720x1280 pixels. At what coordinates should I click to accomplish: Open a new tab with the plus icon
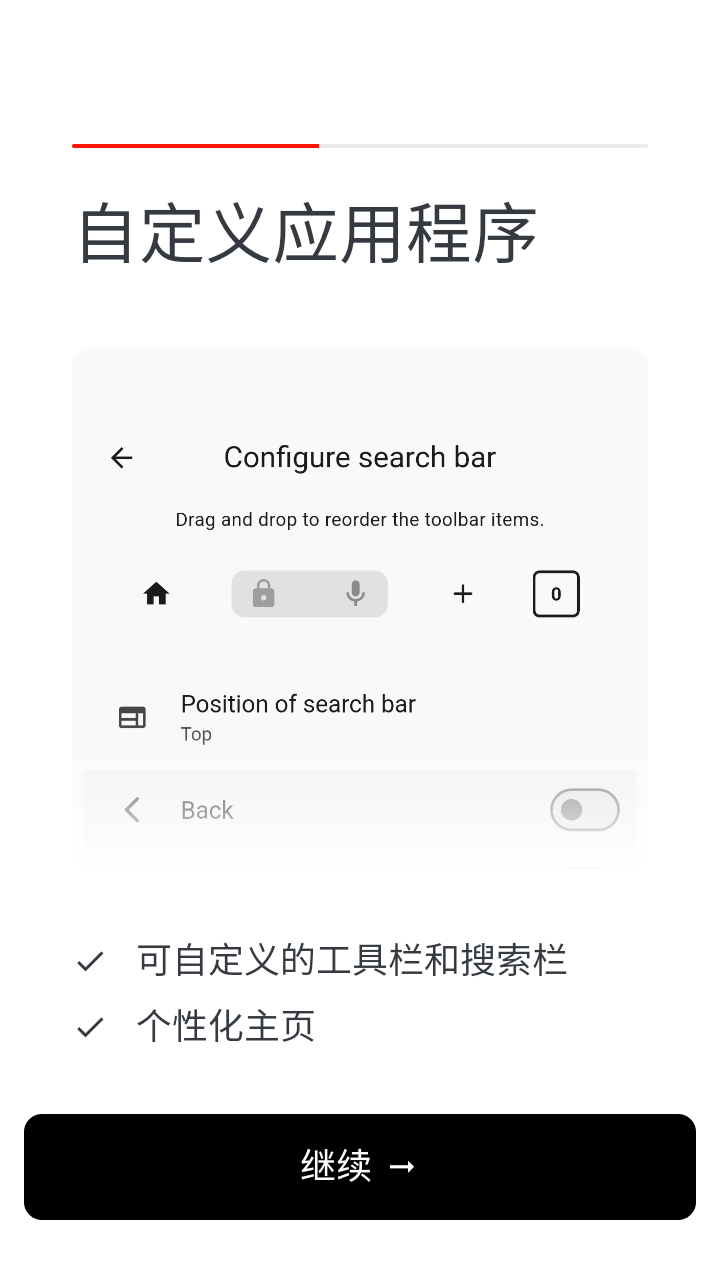coord(463,593)
